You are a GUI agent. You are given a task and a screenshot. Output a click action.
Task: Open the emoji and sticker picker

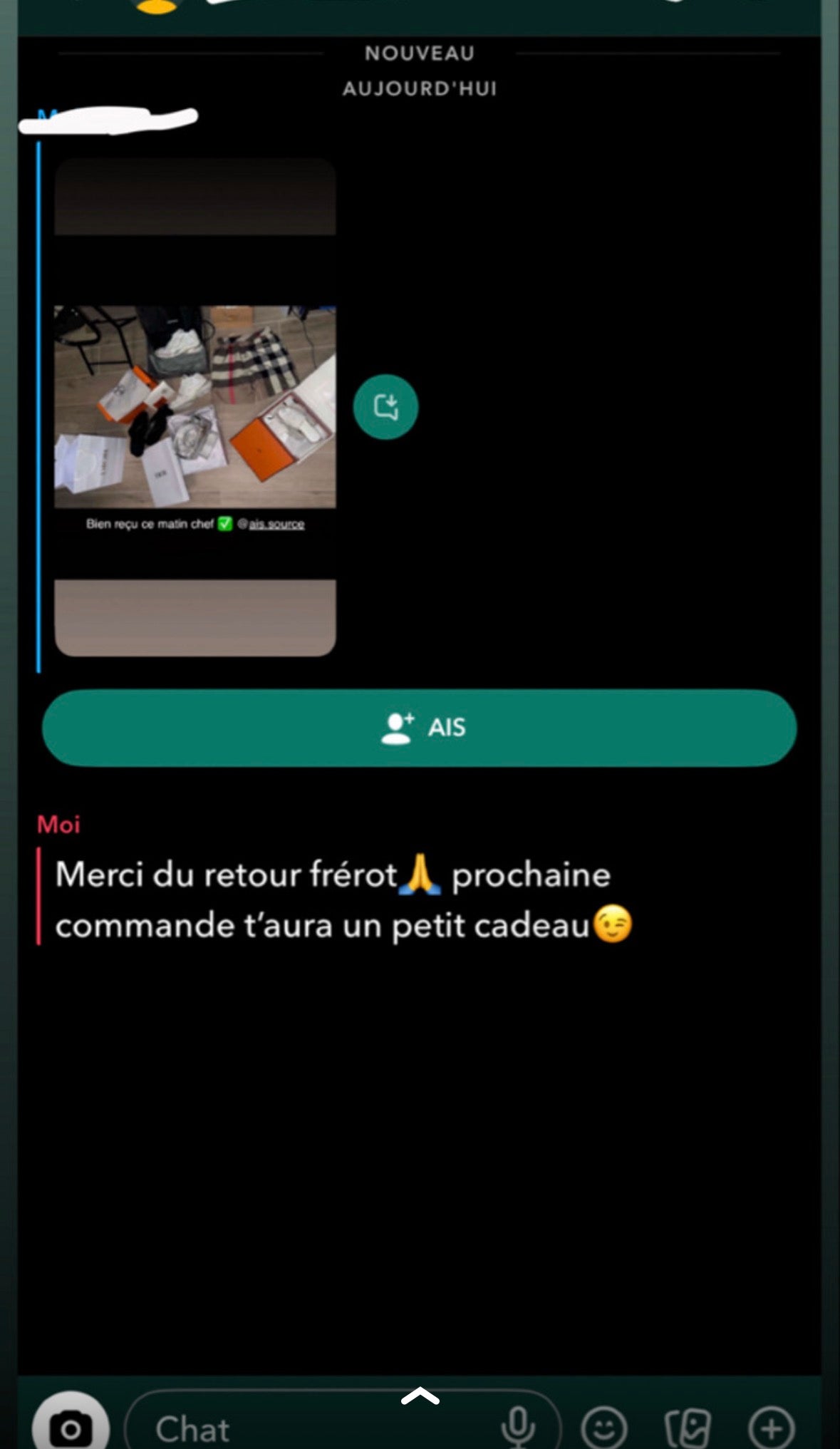coord(604,1428)
